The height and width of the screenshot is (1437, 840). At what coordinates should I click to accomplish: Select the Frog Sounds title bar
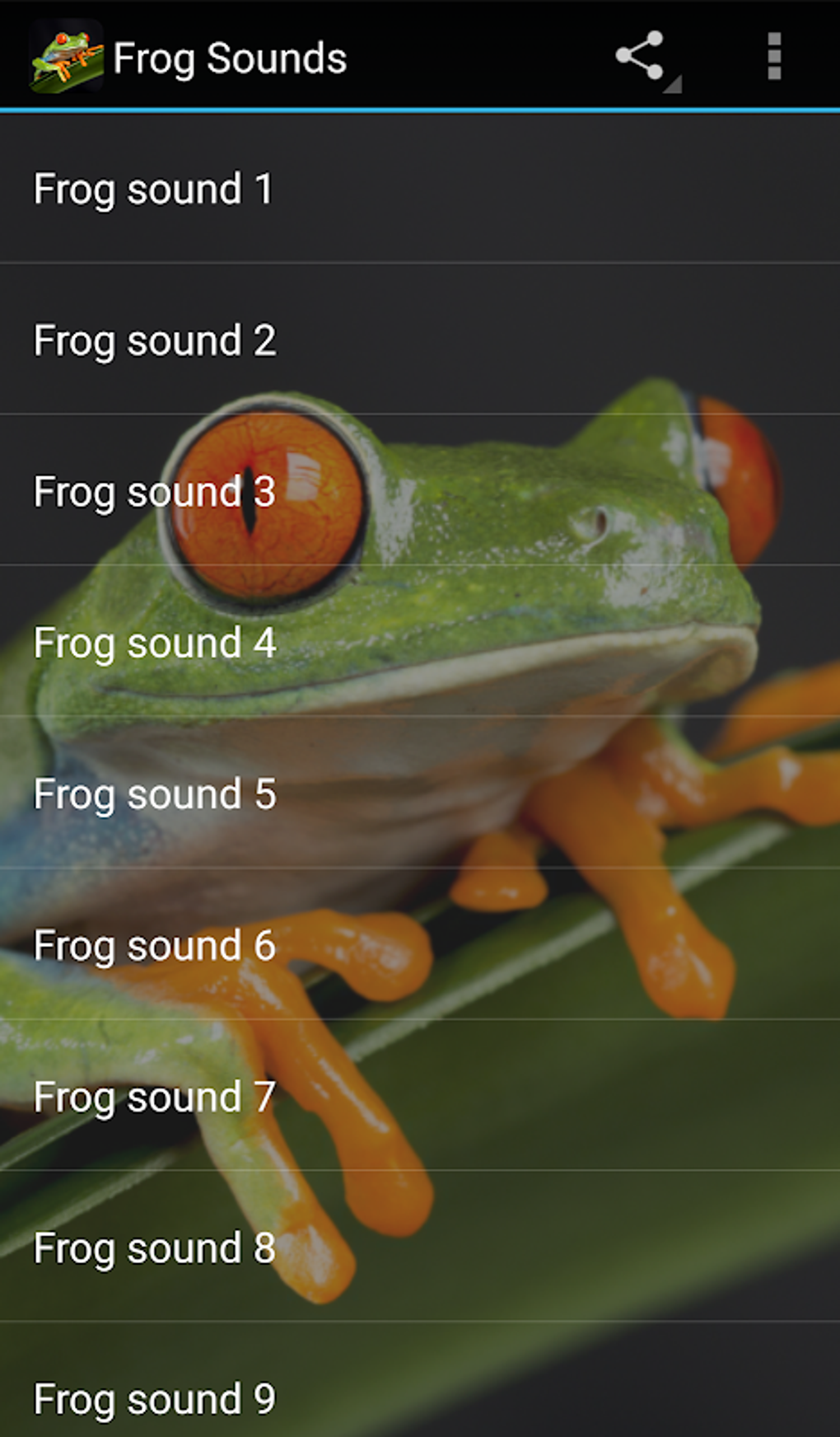click(x=231, y=56)
